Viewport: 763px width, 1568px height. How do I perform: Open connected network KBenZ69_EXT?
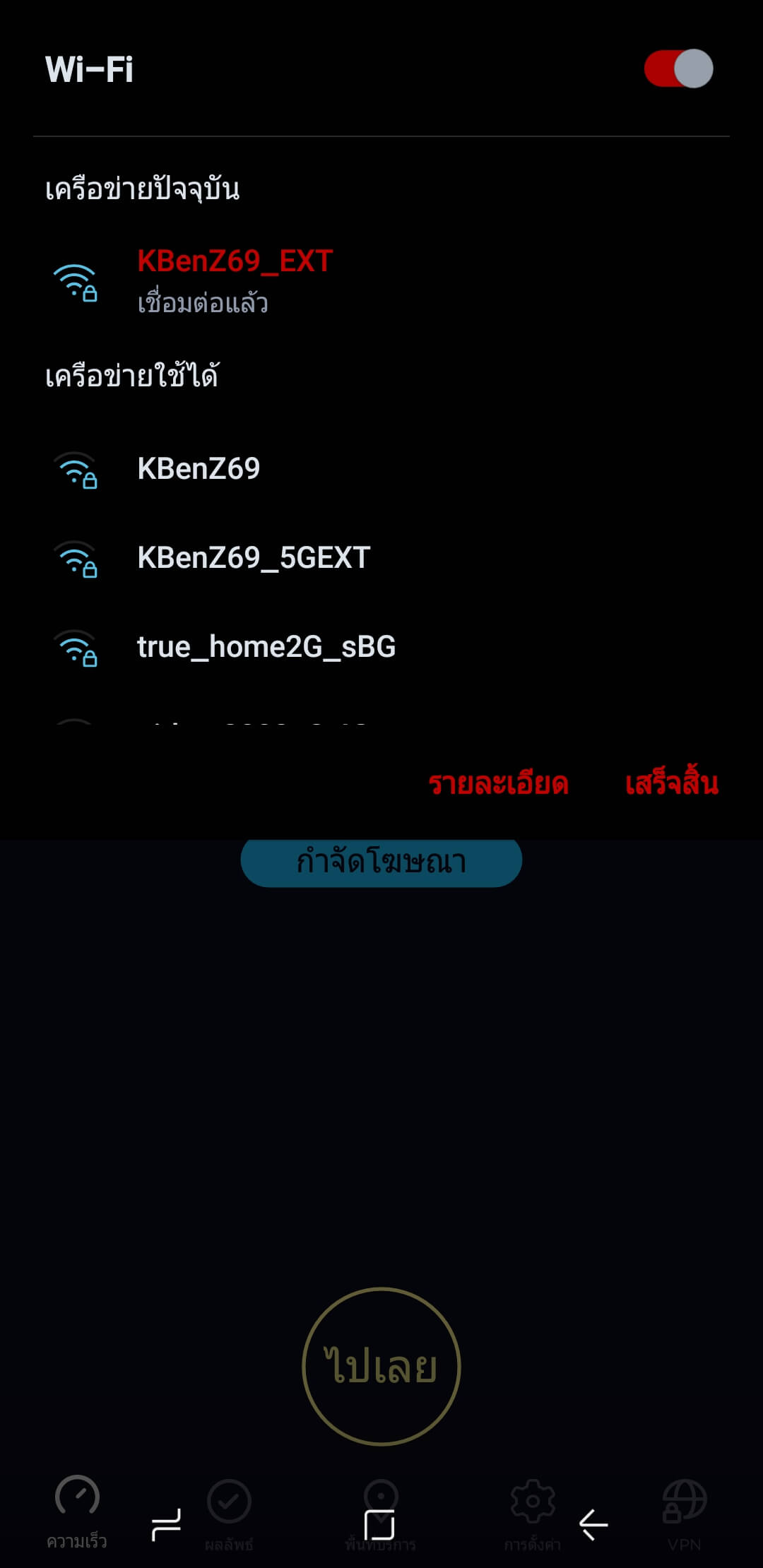[x=381, y=282]
